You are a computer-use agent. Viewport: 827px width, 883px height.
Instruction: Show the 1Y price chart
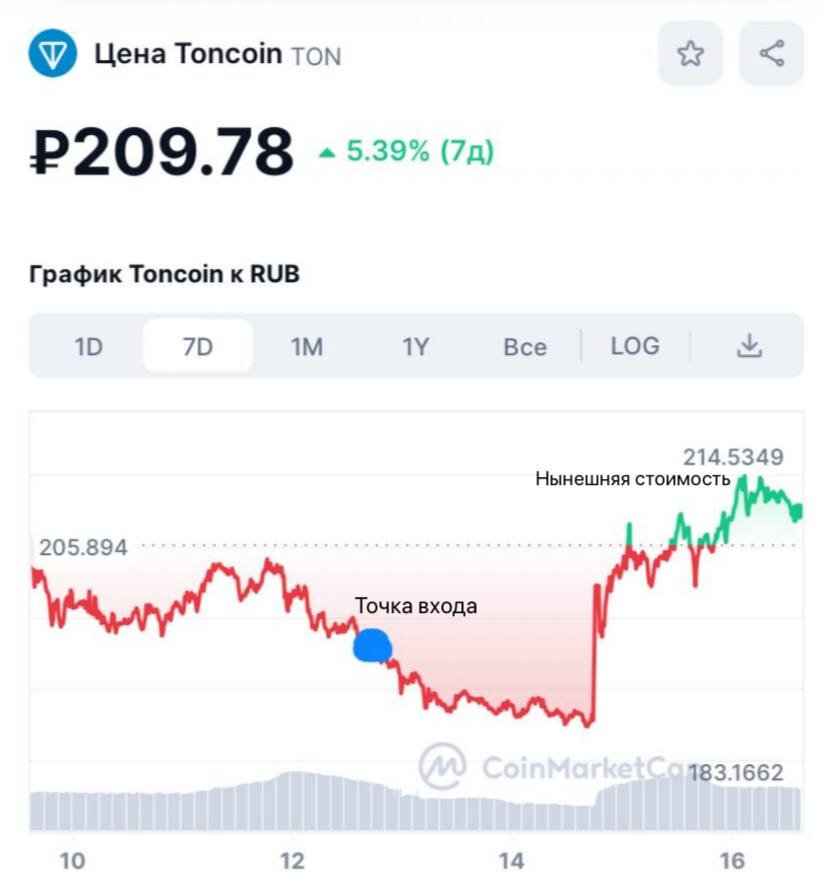click(415, 346)
